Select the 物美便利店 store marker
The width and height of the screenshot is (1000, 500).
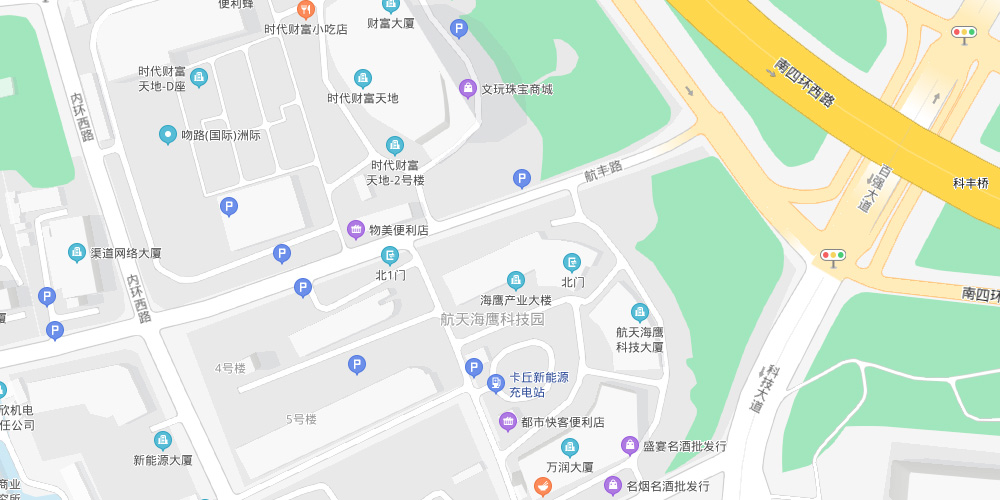tap(356, 230)
